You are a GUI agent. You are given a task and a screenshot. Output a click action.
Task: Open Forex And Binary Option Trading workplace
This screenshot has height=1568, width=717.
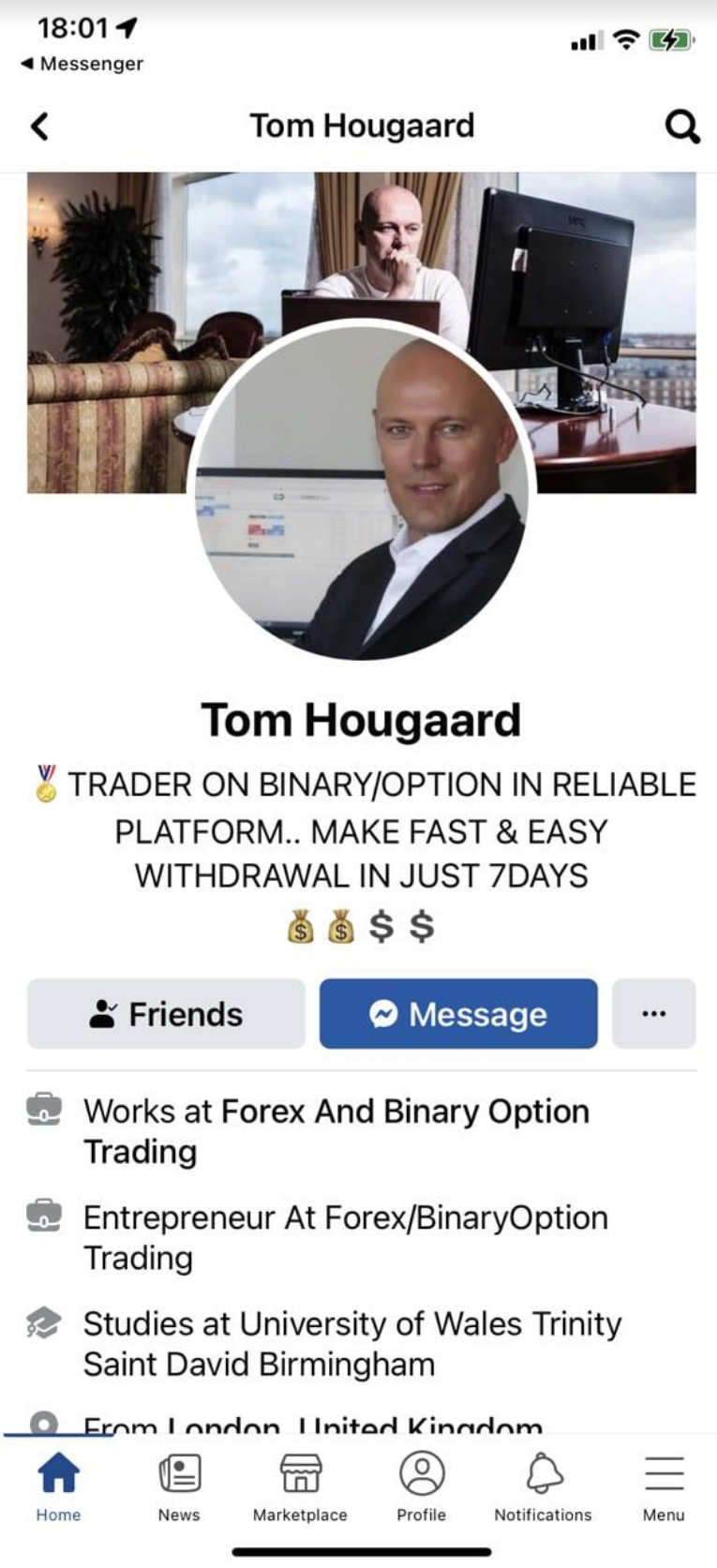(405, 1112)
